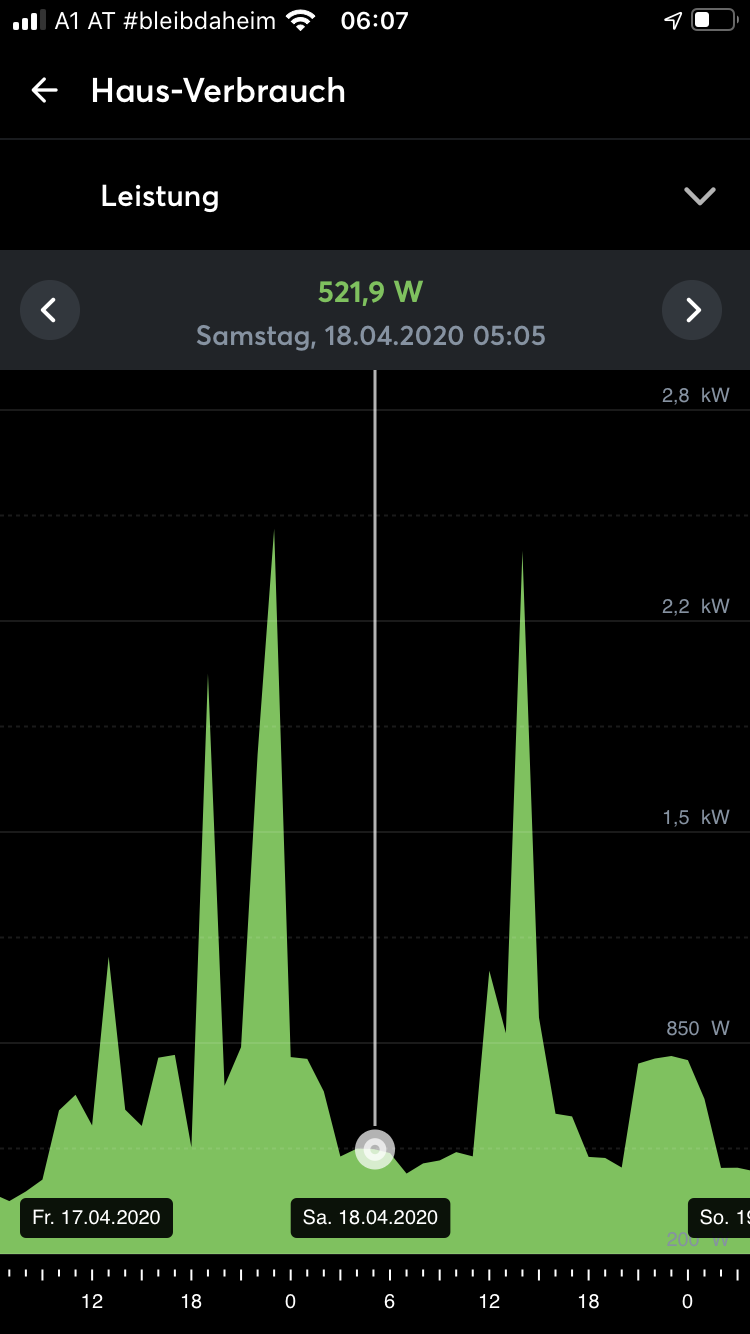This screenshot has height=1334, width=750.
Task: Tap the chart cursor marker handle
Action: (375, 1149)
